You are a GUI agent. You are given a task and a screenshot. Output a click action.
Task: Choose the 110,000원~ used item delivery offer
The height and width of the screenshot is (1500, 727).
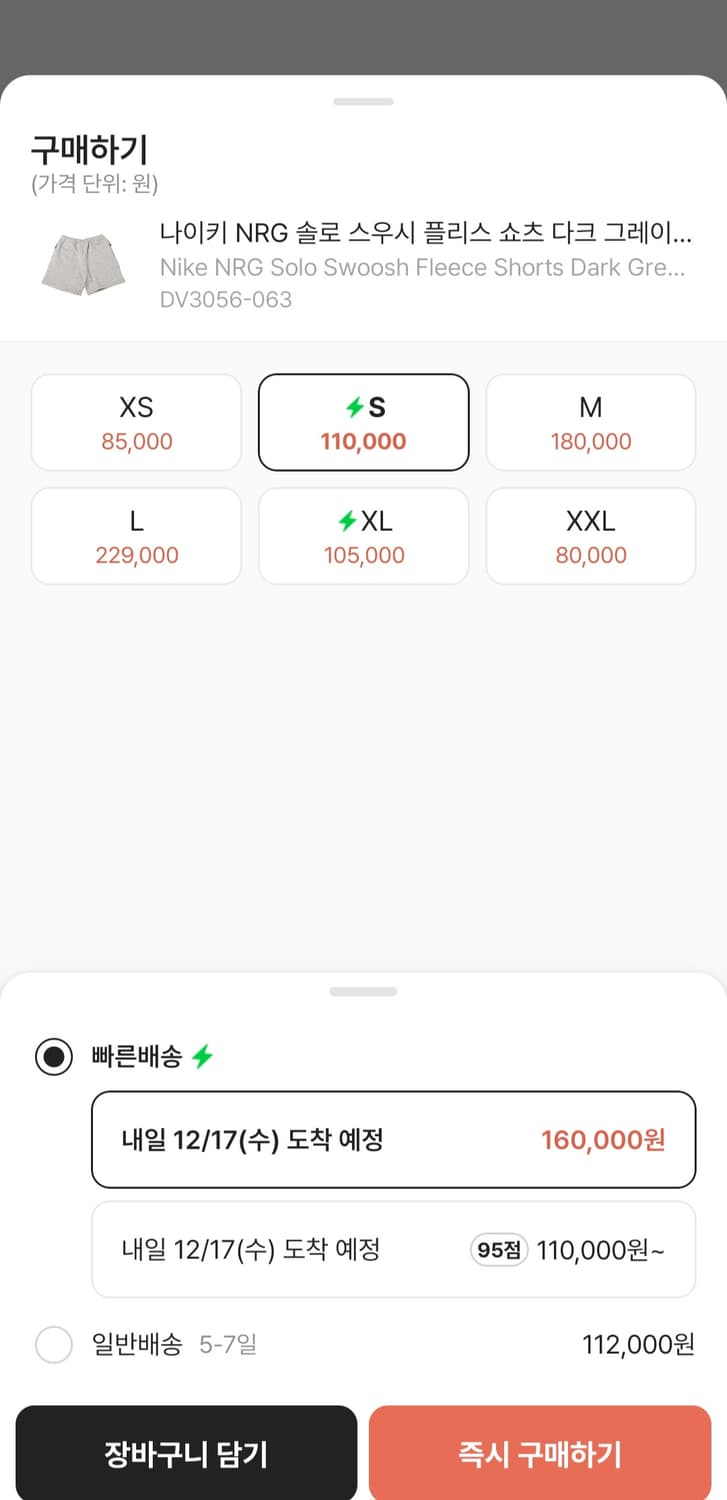point(392,1250)
